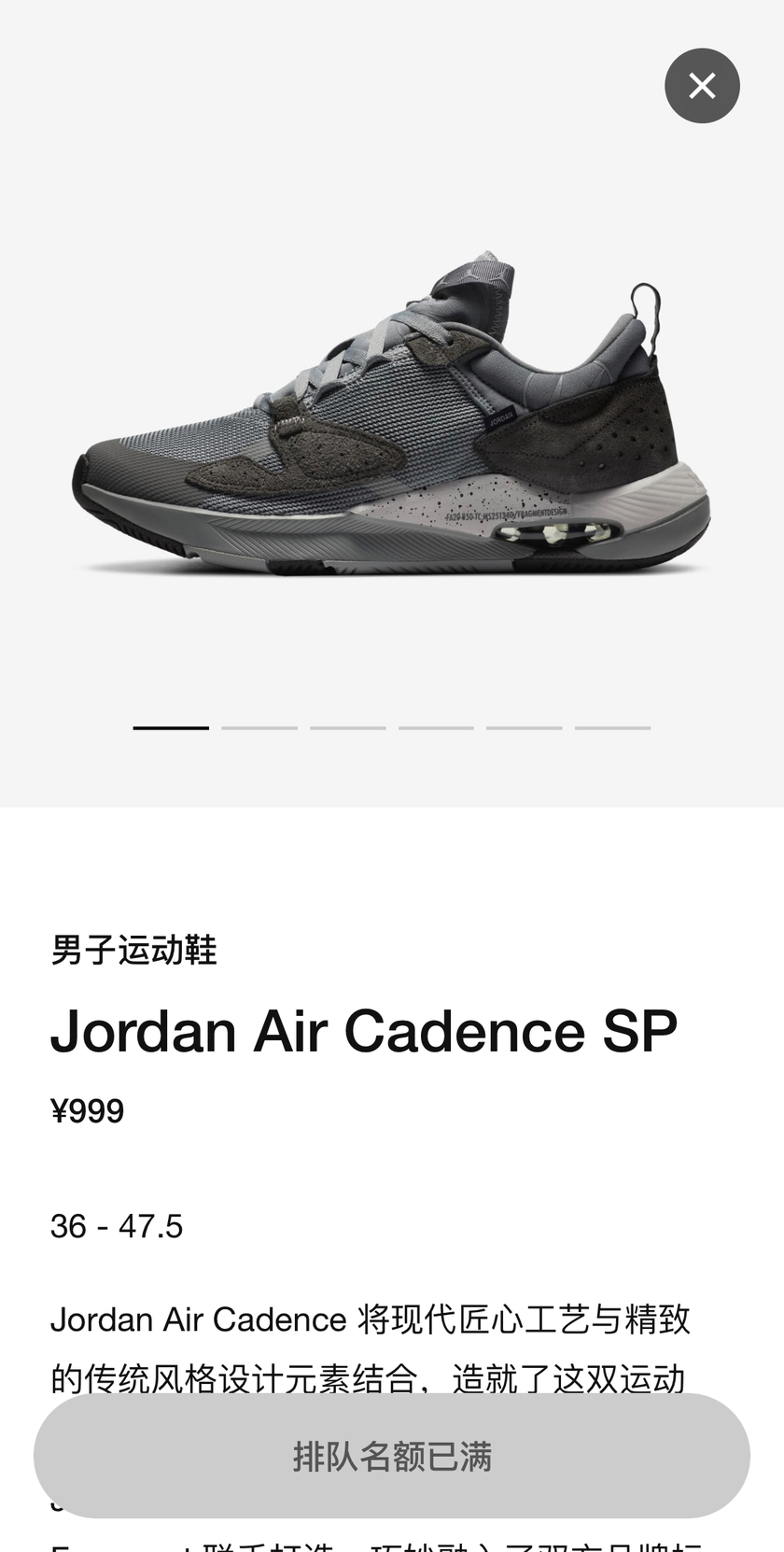Tap the size range 36 - 47.5
Image resolution: width=784 pixels, height=1552 pixels.
tap(118, 1225)
